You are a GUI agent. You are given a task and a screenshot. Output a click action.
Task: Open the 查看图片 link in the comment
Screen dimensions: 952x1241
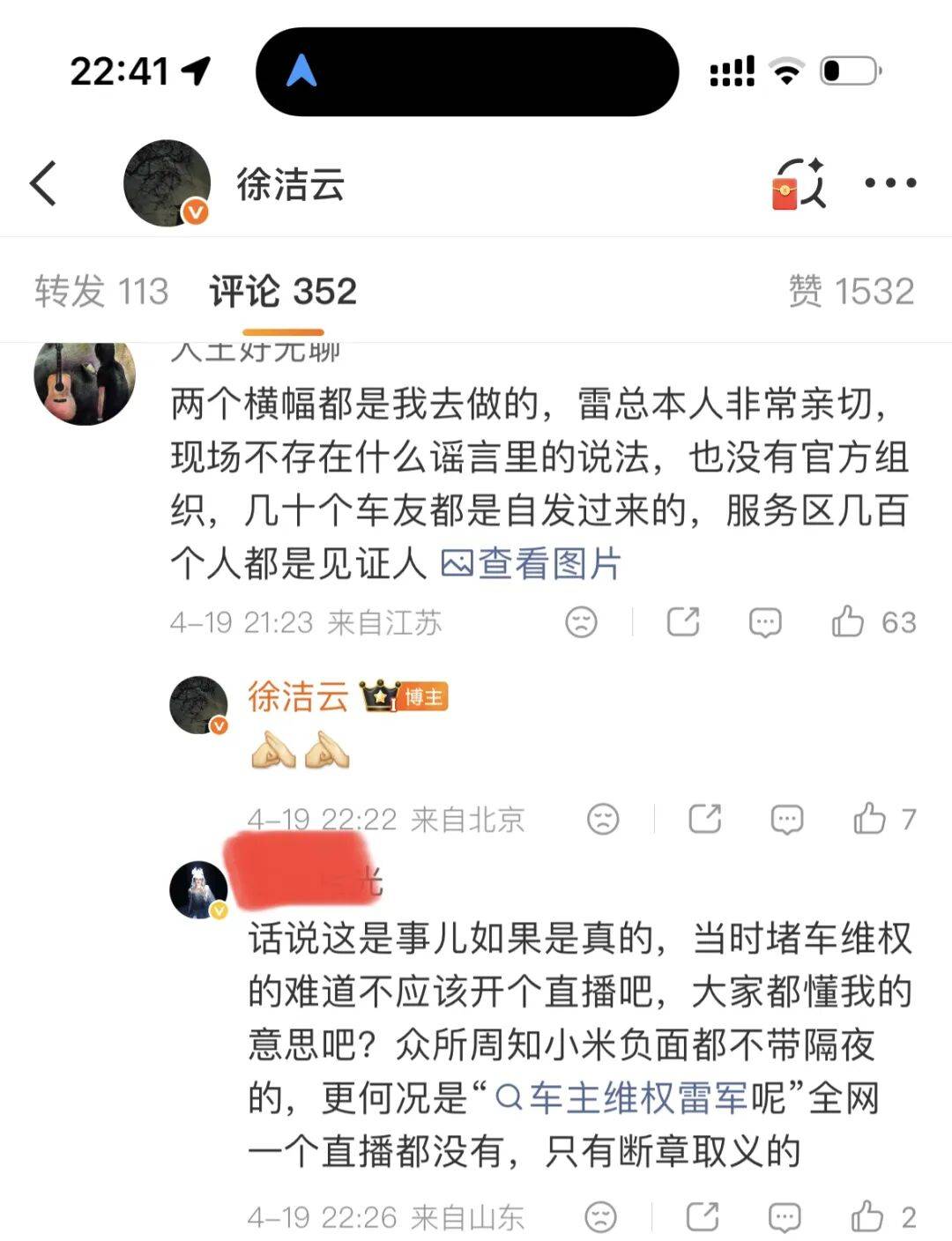coord(532,564)
